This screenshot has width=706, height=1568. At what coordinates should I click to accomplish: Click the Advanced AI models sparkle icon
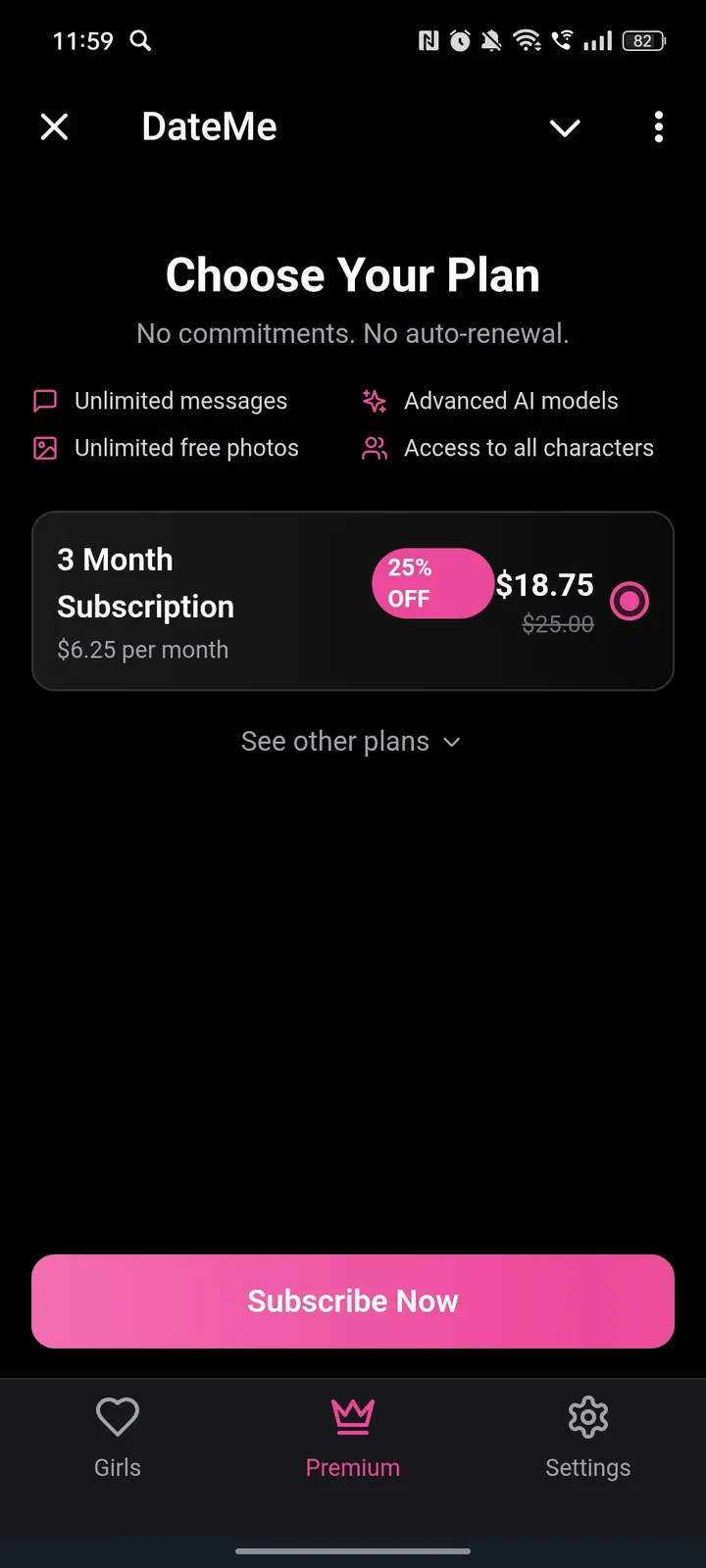(374, 400)
